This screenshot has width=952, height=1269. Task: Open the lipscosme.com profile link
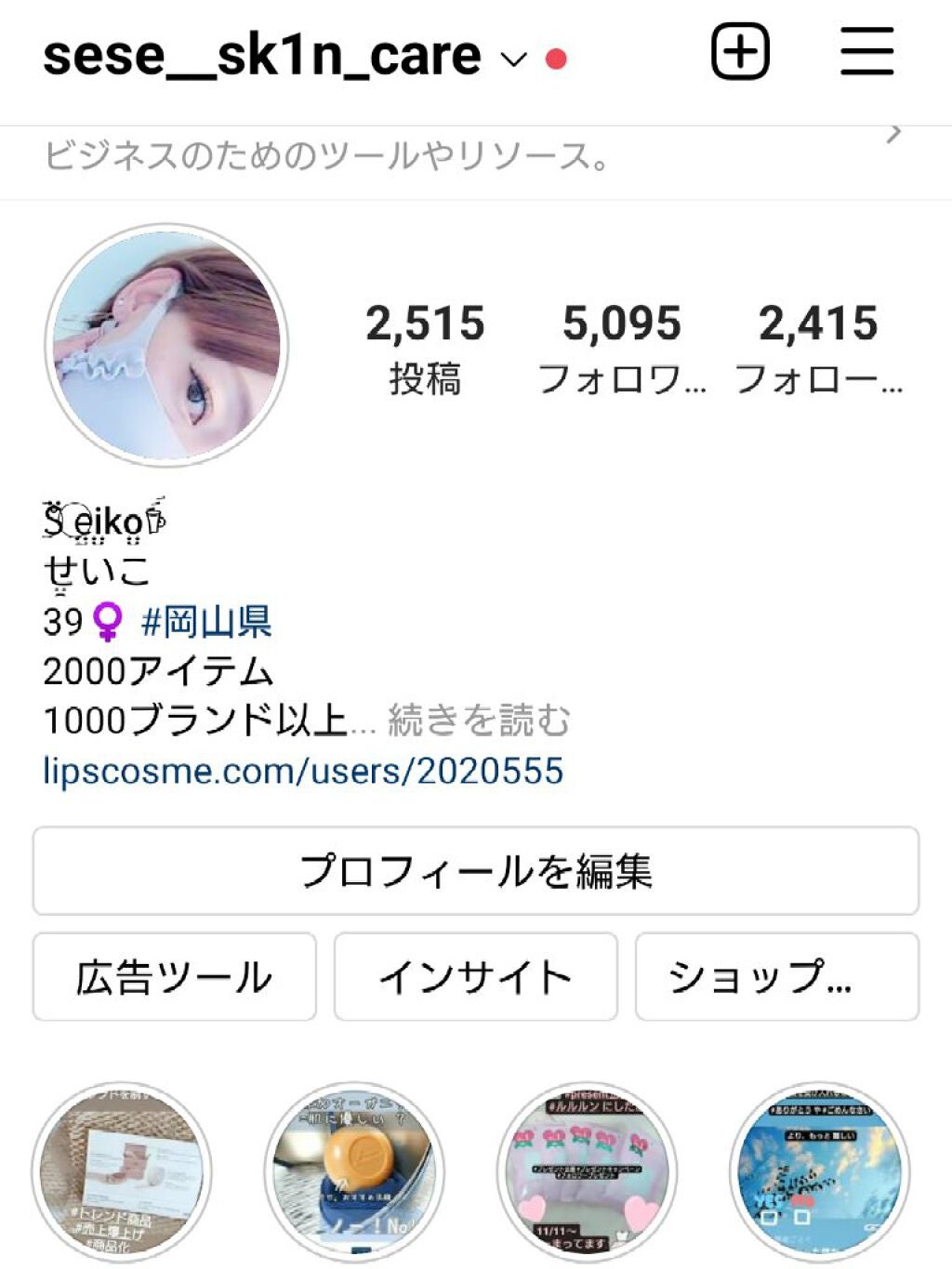(302, 769)
